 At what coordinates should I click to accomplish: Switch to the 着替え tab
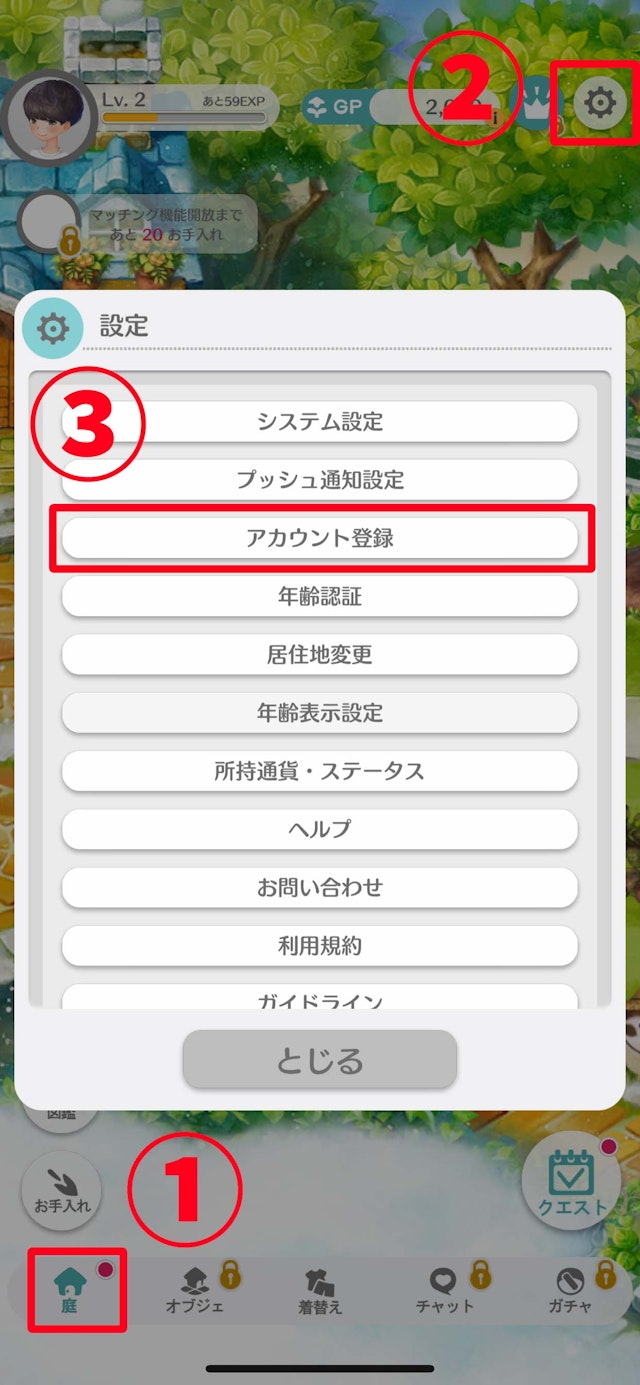pos(321,1291)
